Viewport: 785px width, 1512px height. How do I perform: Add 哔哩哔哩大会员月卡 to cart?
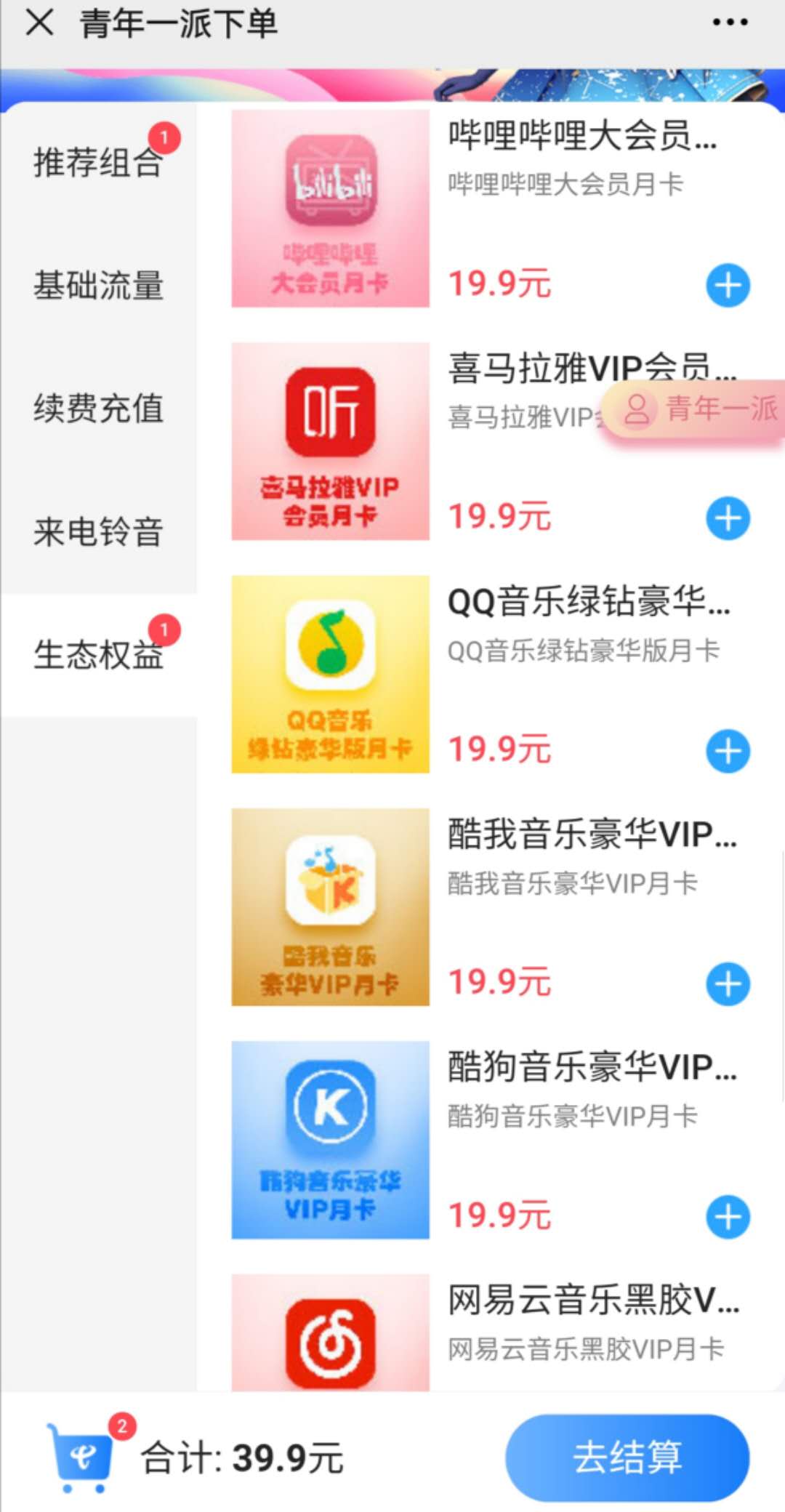[728, 286]
